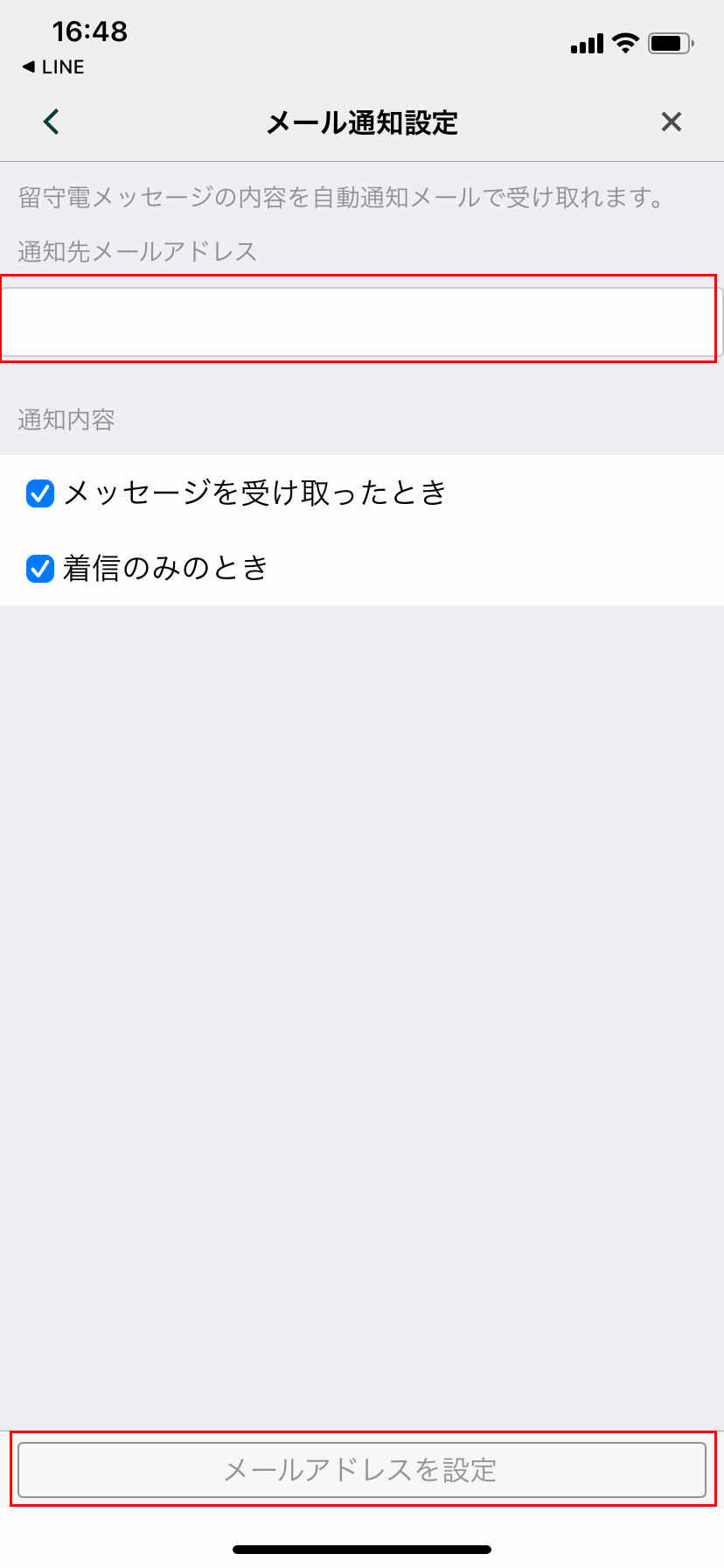Image resolution: width=724 pixels, height=1568 pixels.
Task: Focus the 通知先メールアドレス text field
Action: click(x=360, y=321)
